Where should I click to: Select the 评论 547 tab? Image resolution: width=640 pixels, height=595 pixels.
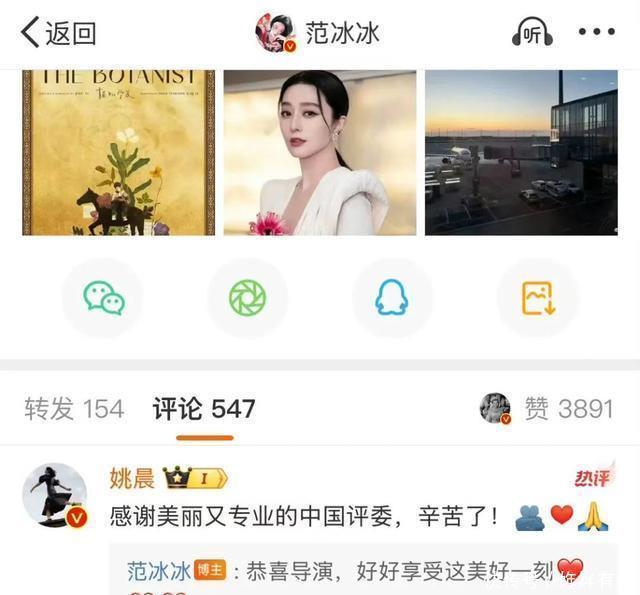204,408
